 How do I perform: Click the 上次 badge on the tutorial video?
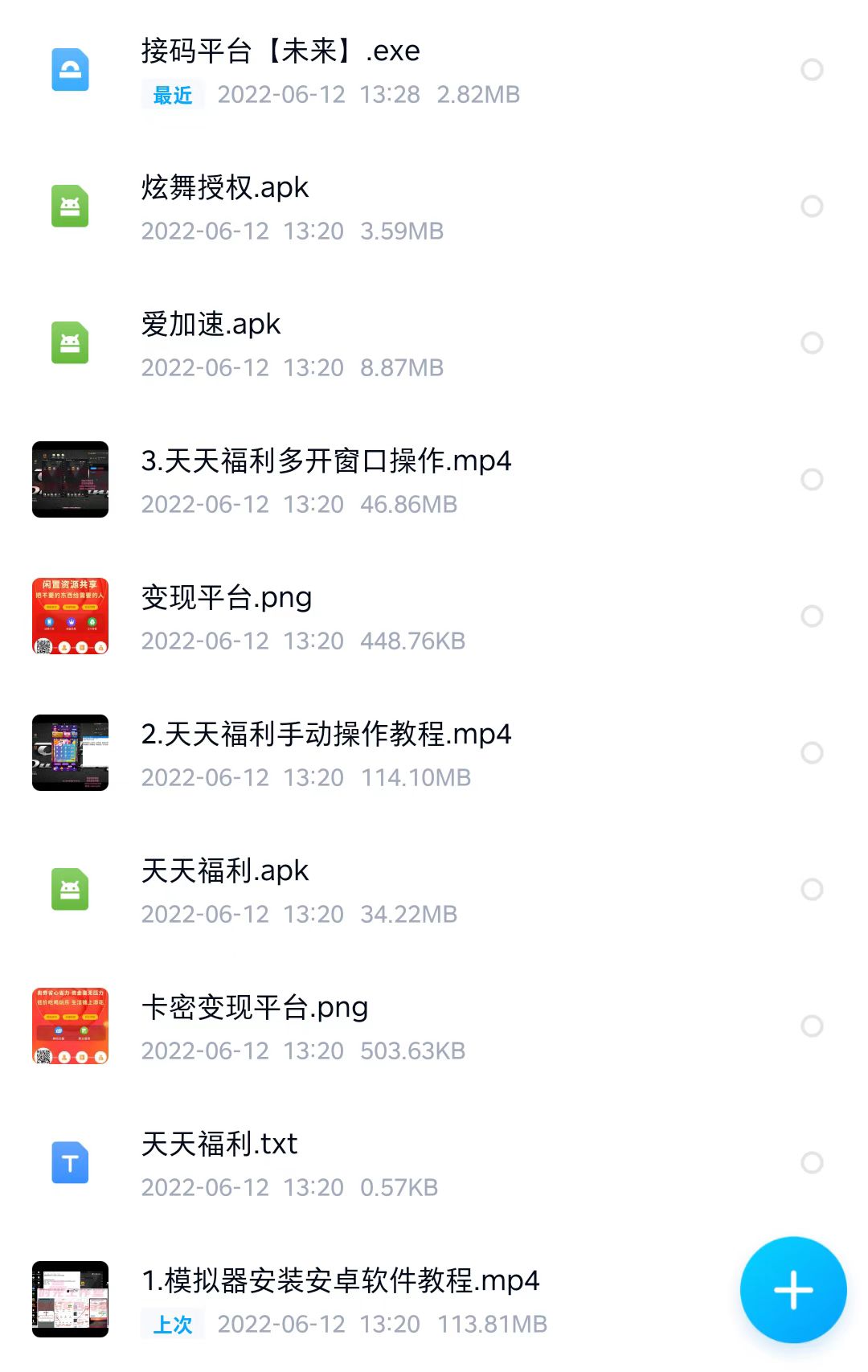point(172,1324)
